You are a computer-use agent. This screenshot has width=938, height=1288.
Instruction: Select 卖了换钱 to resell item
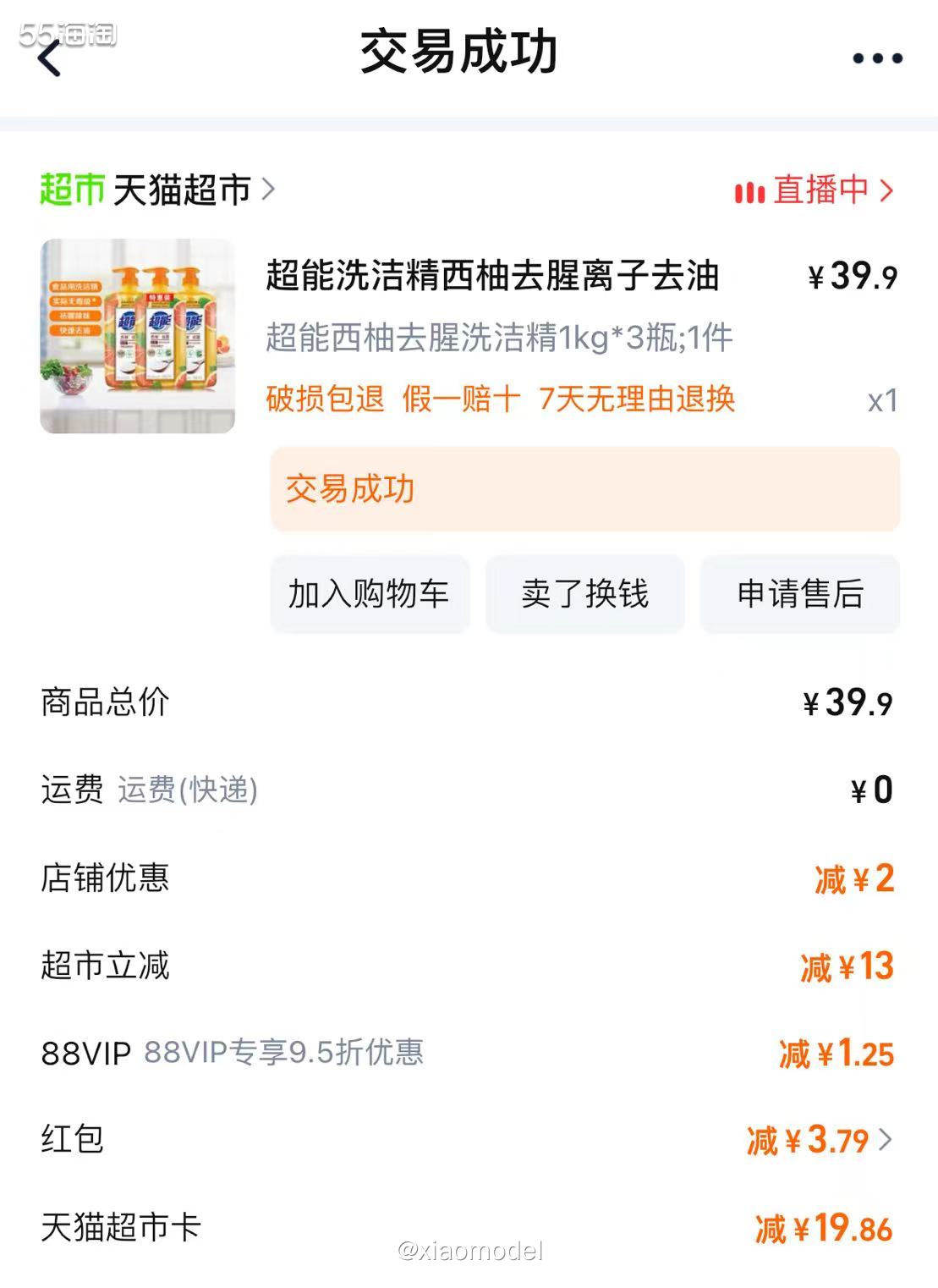point(584,594)
